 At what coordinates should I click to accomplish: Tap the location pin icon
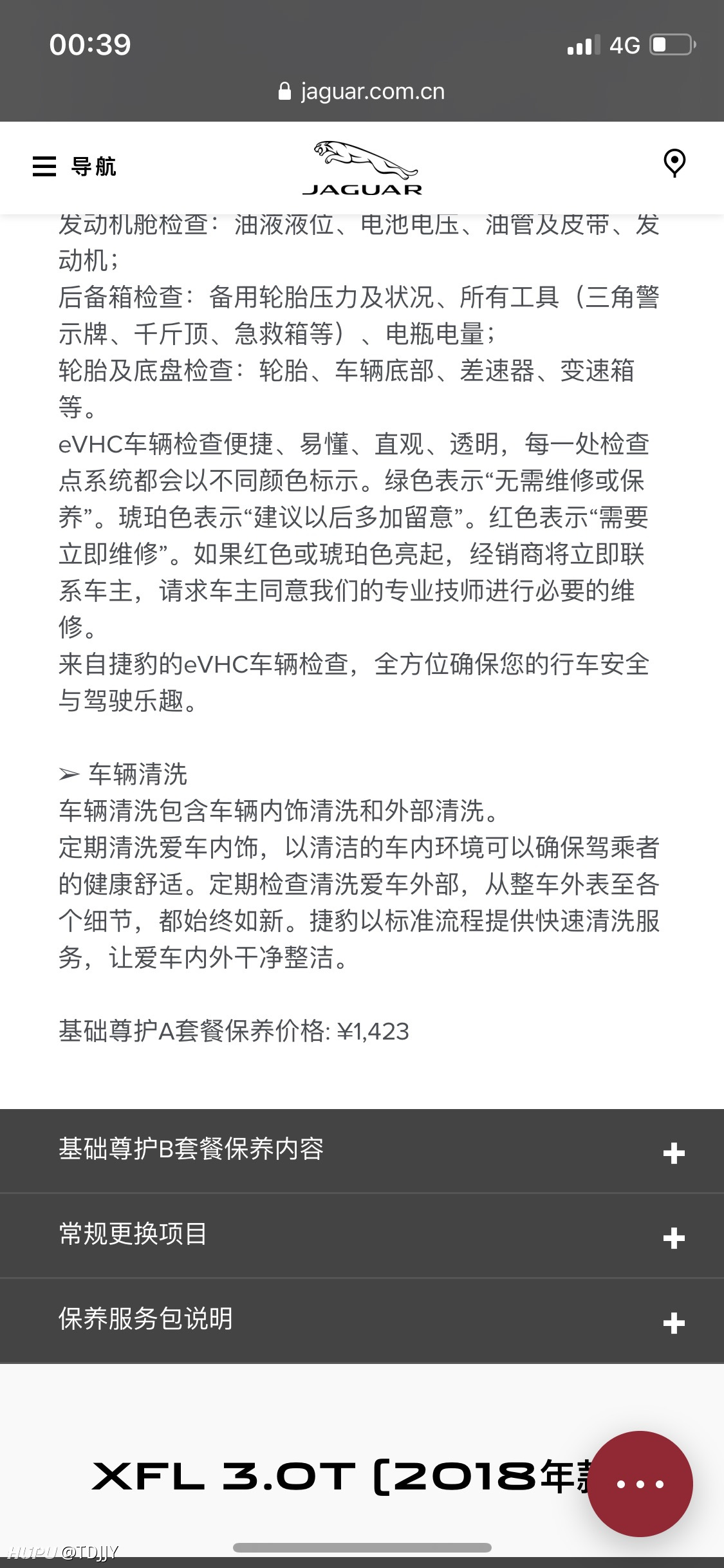coord(674,163)
